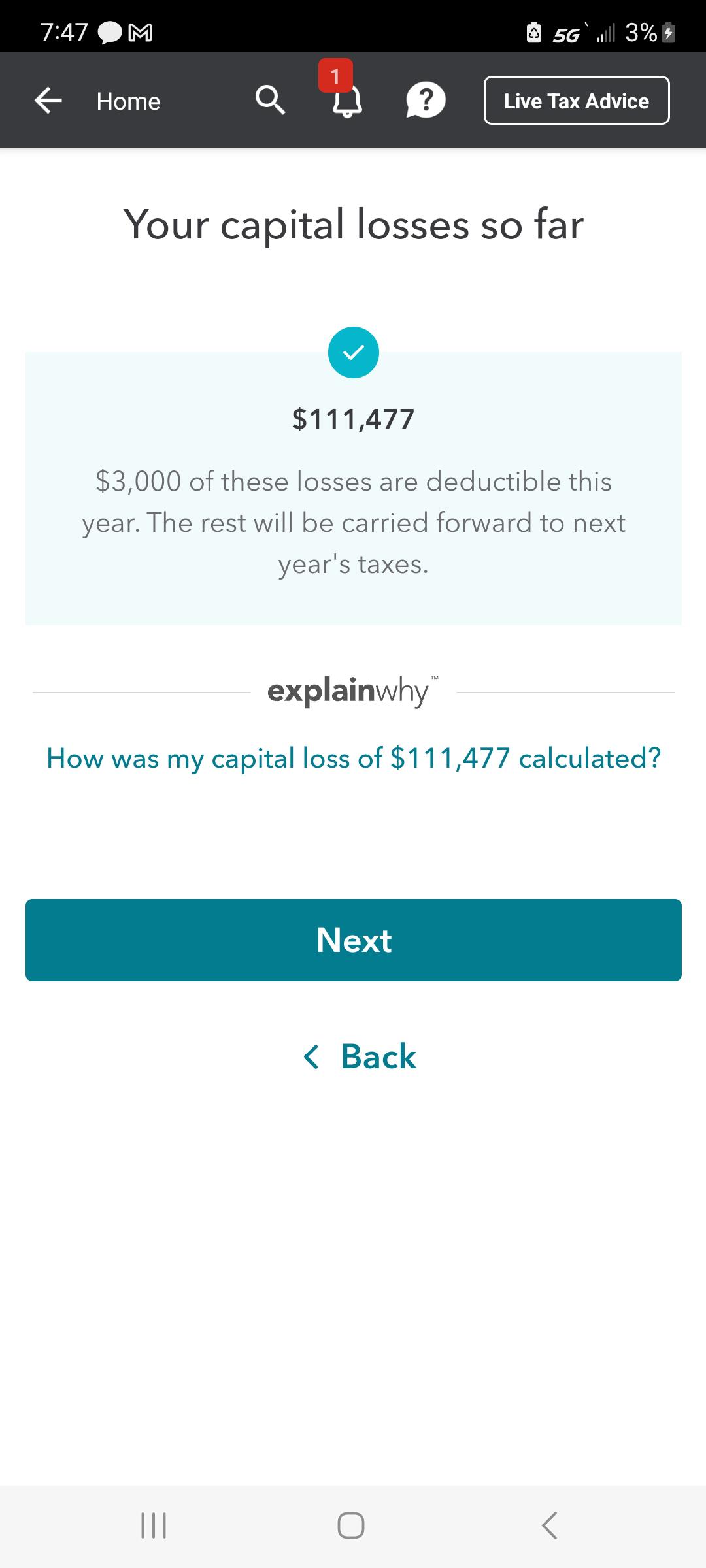Screen dimensions: 706x1568
Task: Tap the Live Tax Advice button
Action: click(577, 101)
